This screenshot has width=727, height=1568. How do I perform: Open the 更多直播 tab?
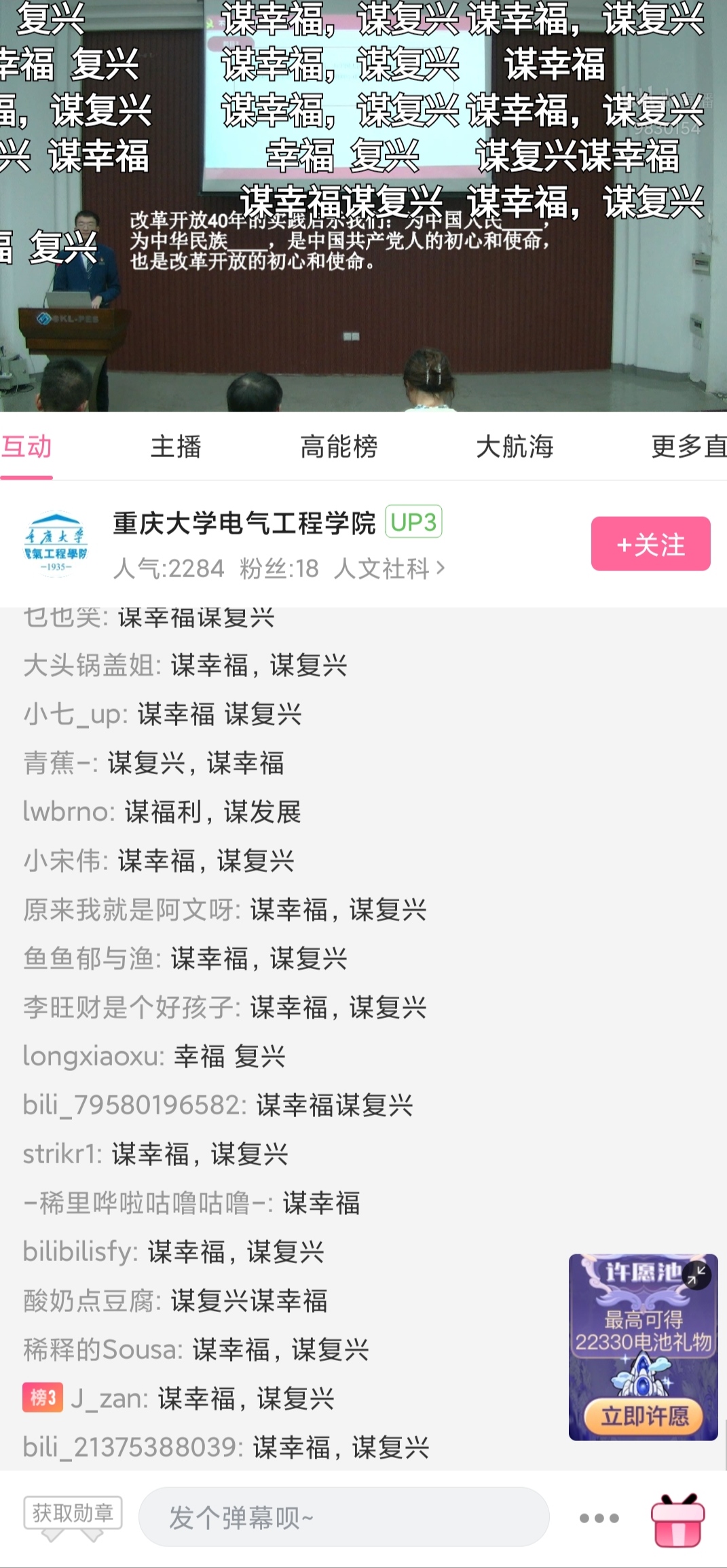688,447
